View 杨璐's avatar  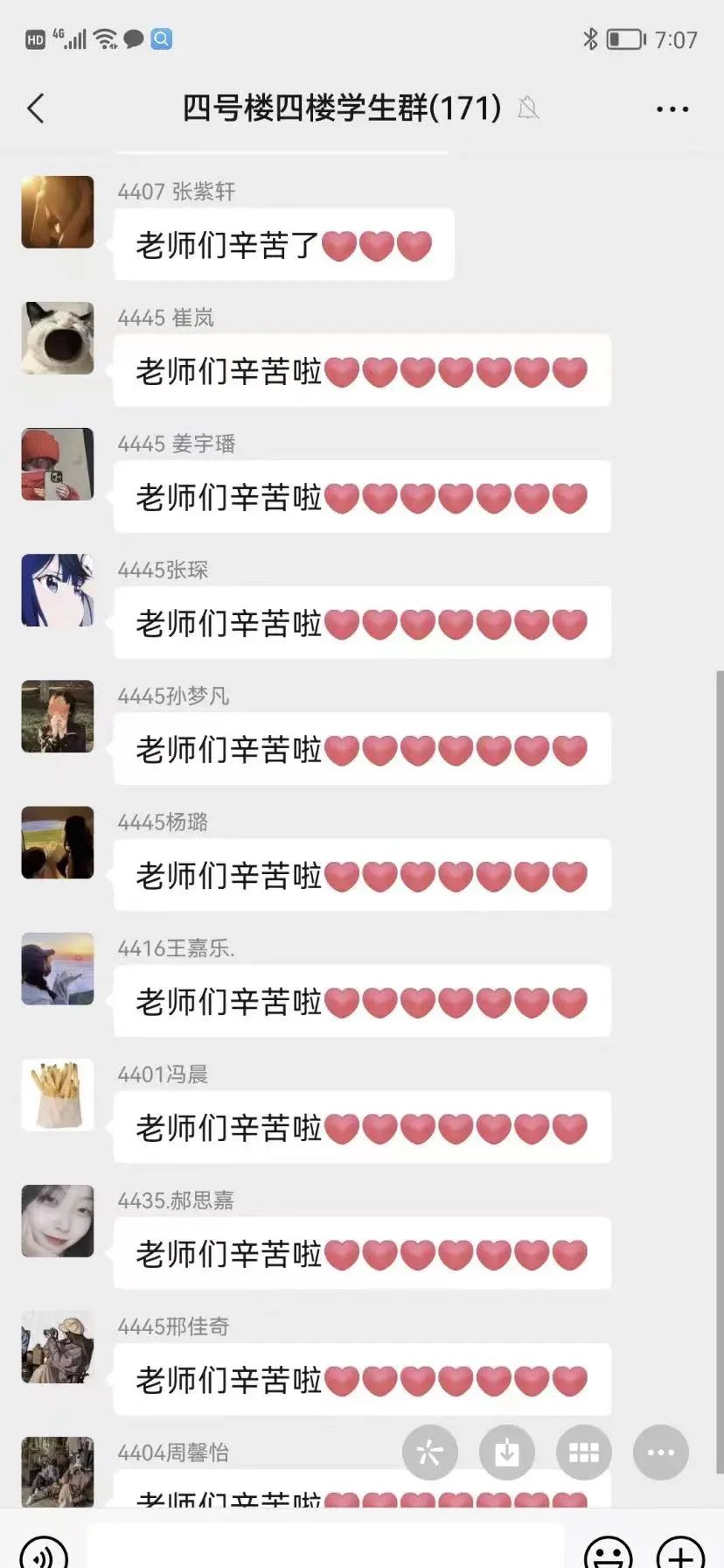[x=58, y=842]
